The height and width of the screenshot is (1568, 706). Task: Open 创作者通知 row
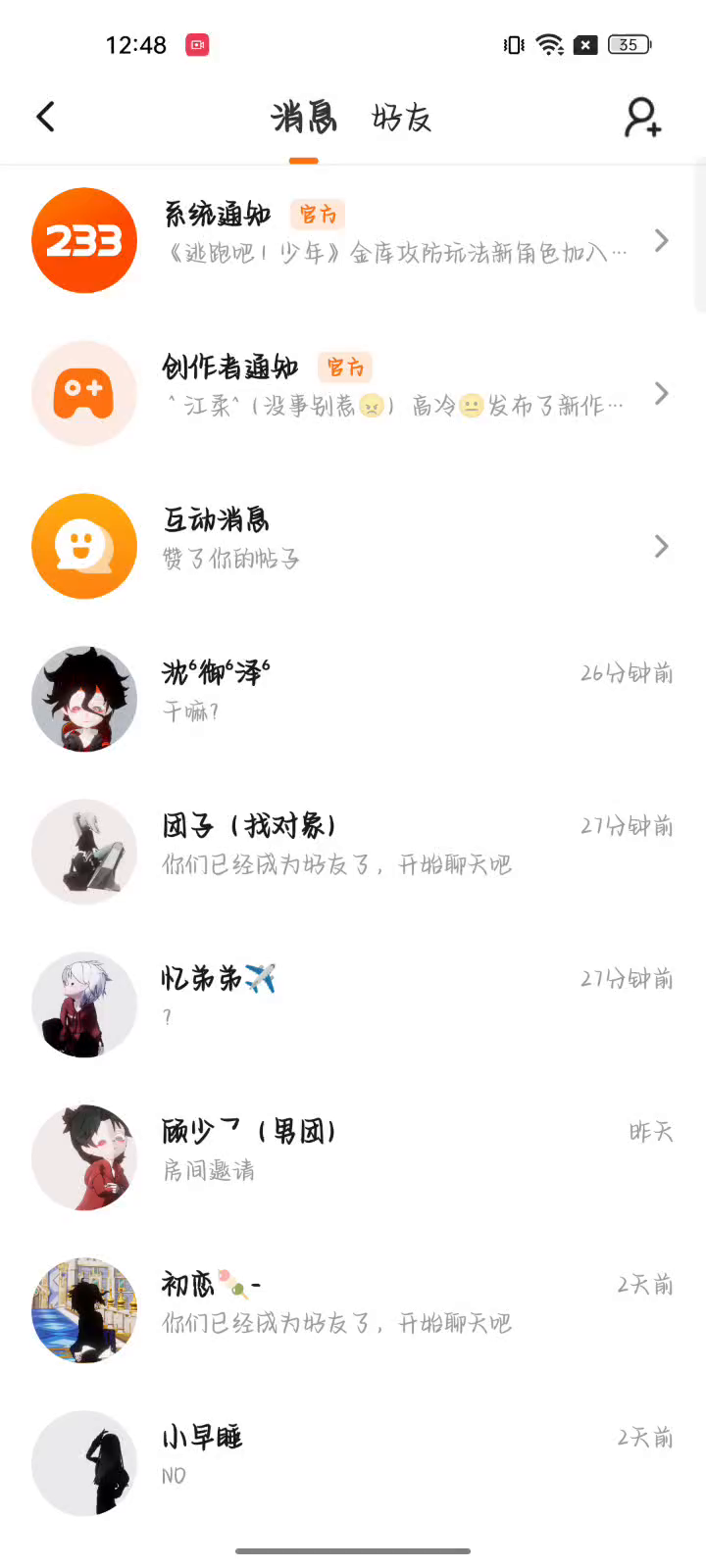click(x=353, y=393)
